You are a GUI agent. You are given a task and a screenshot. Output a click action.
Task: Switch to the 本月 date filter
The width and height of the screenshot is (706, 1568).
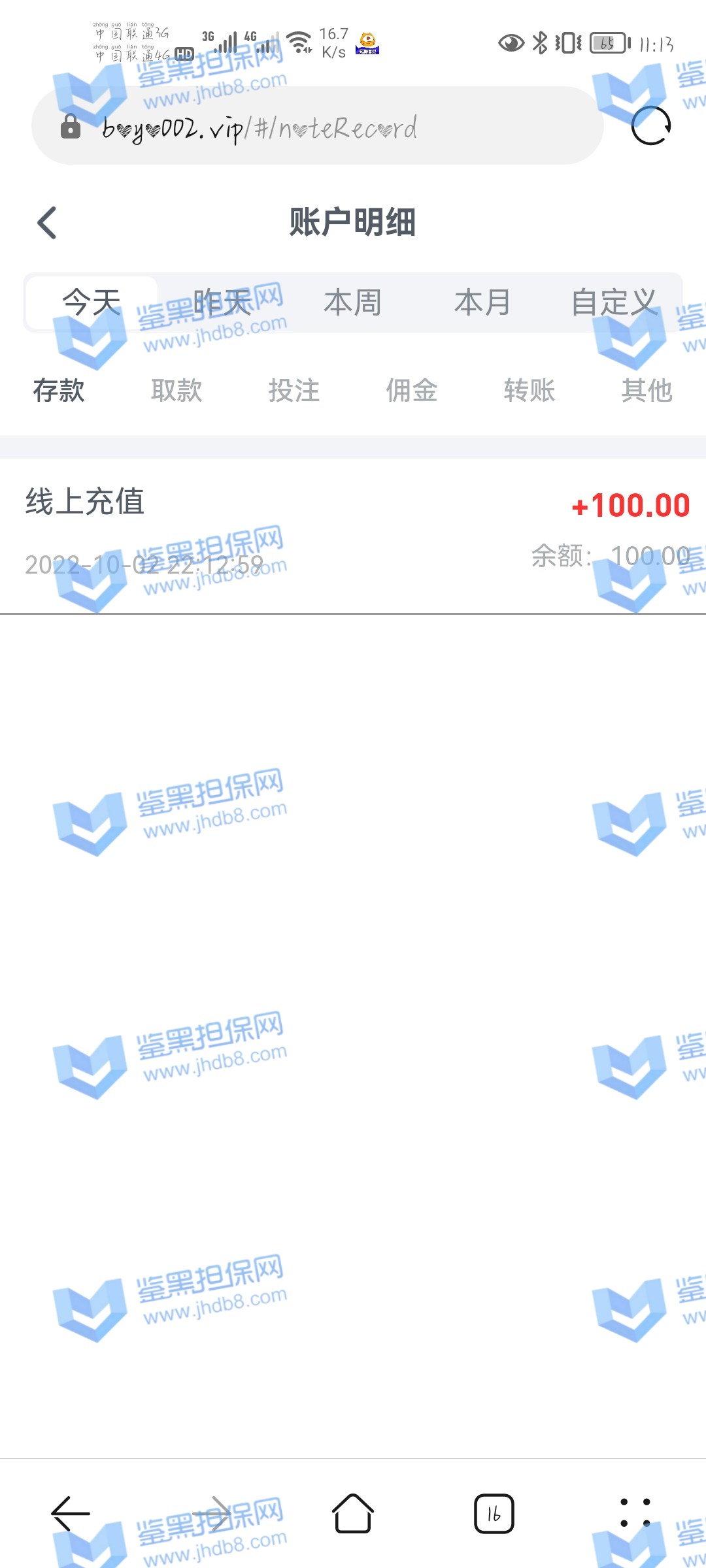click(482, 303)
